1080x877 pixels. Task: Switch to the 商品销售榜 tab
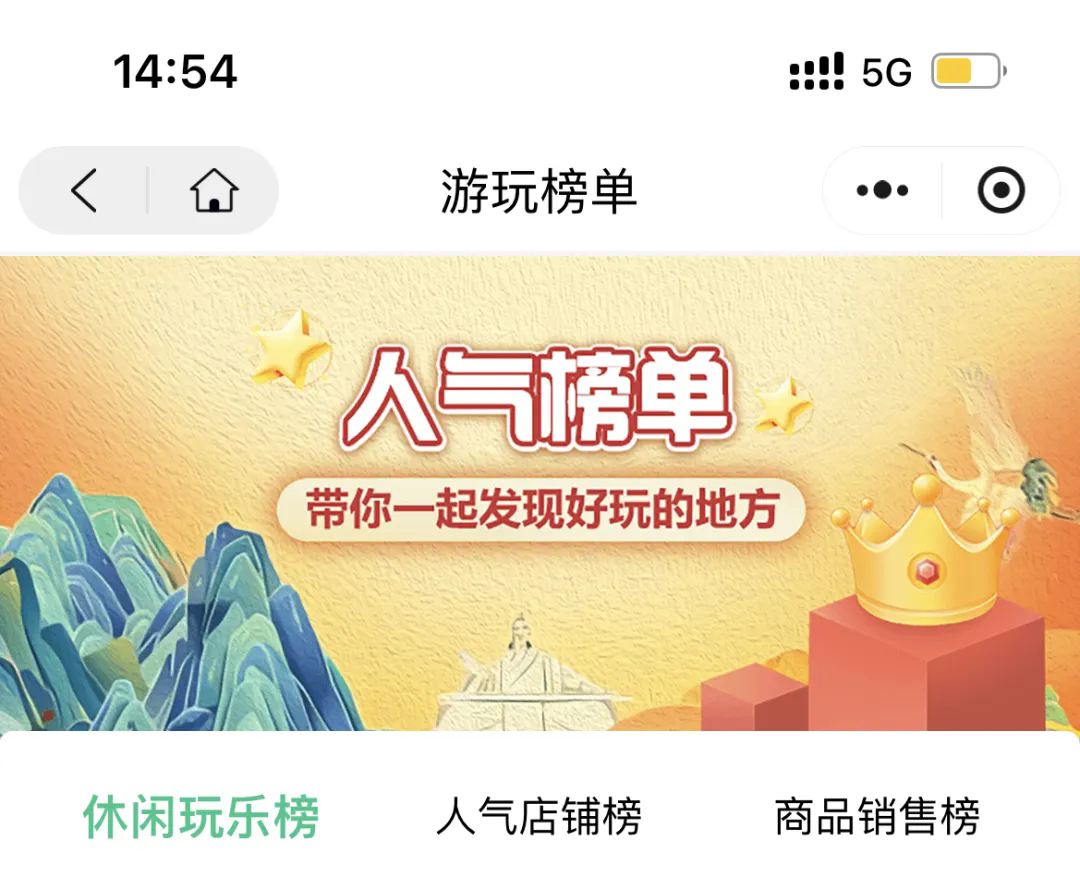point(877,817)
